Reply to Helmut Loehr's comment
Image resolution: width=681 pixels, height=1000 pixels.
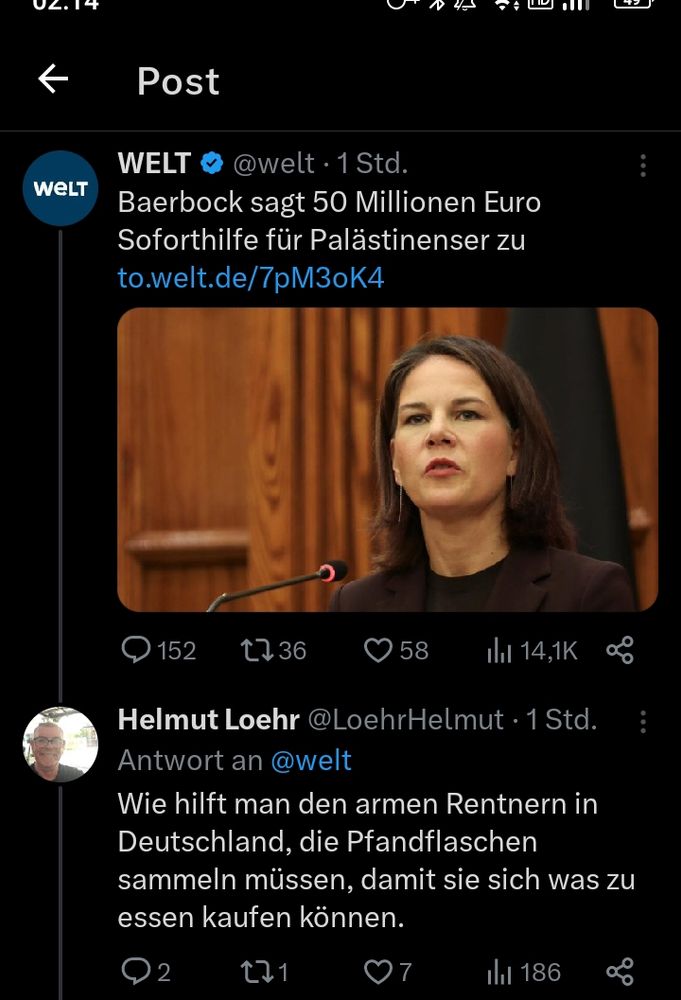coord(135,971)
